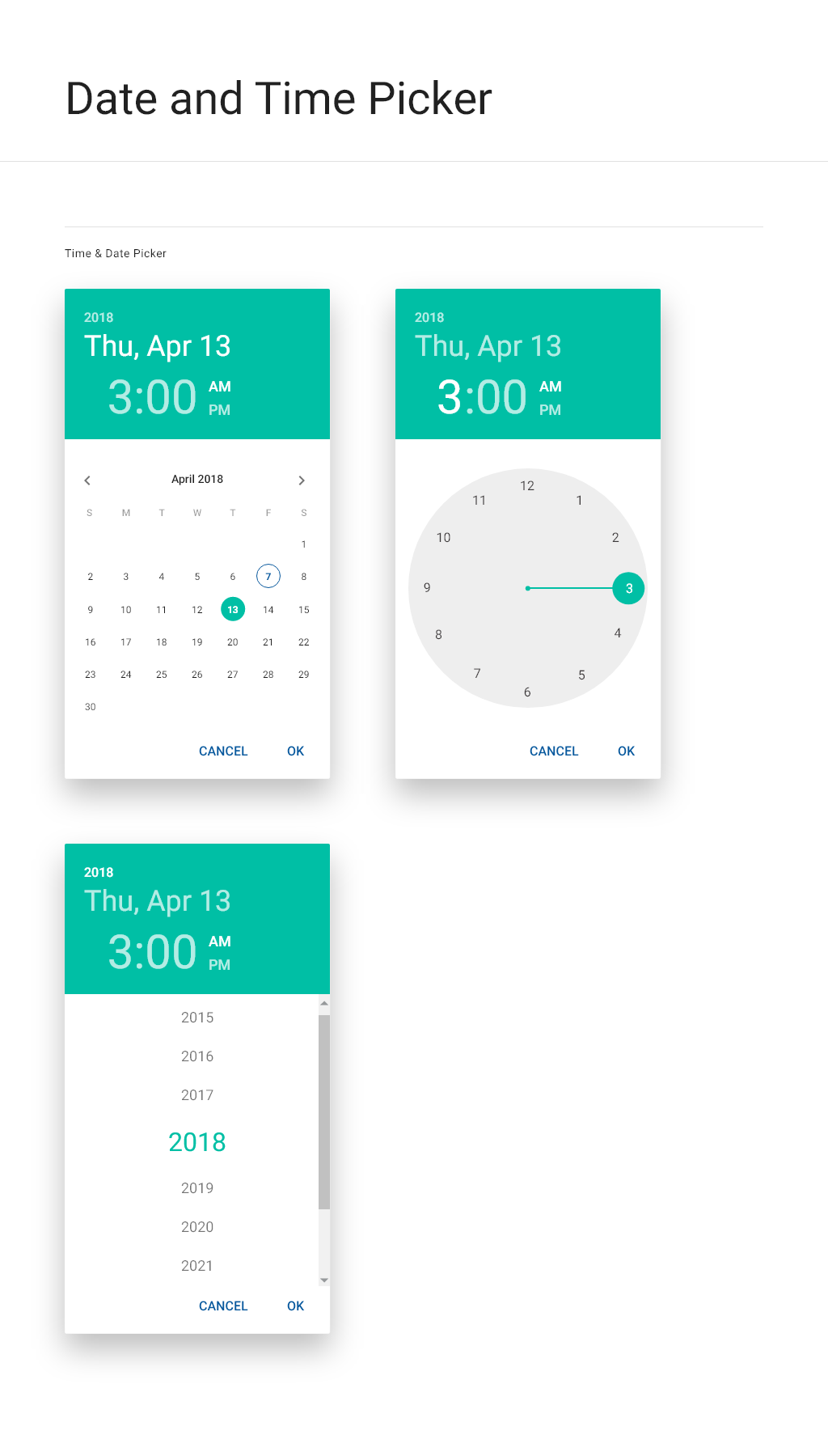Tap PM in the clock picker header
This screenshot has height=1456, width=828.
point(550,410)
